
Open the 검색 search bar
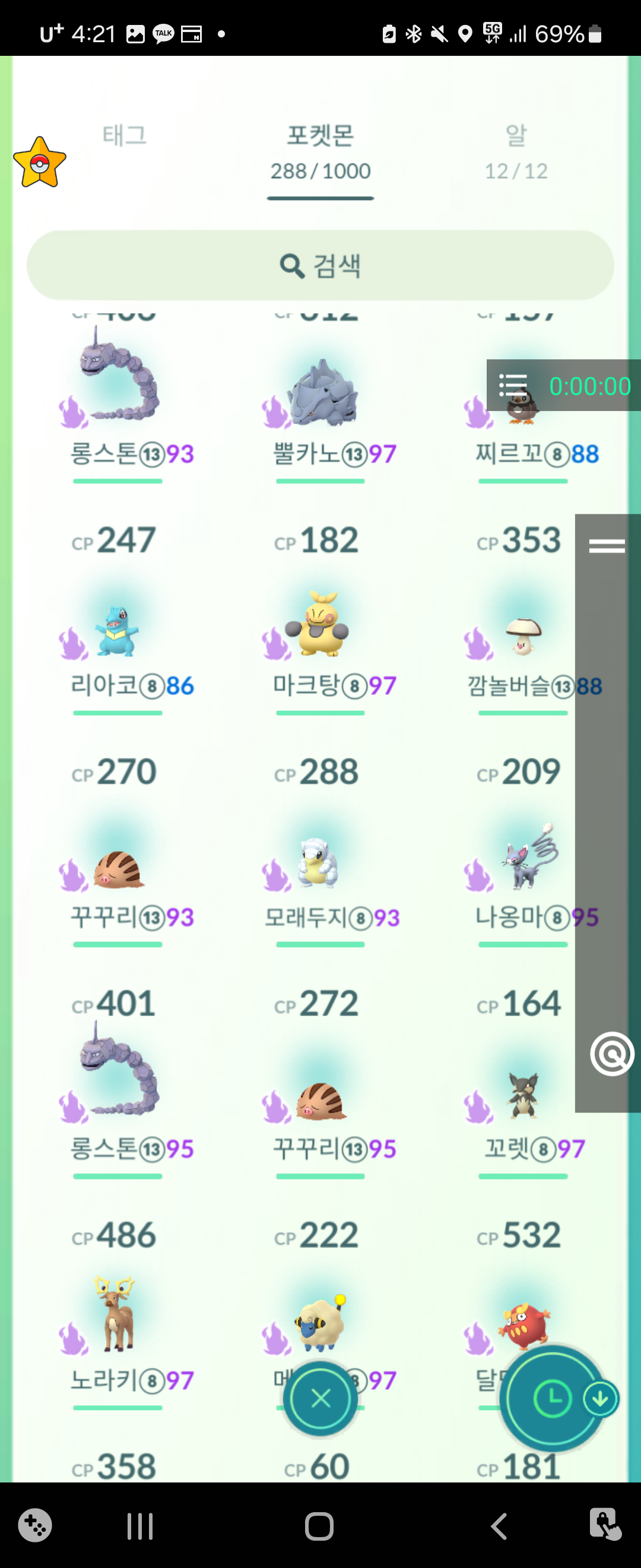coord(320,265)
